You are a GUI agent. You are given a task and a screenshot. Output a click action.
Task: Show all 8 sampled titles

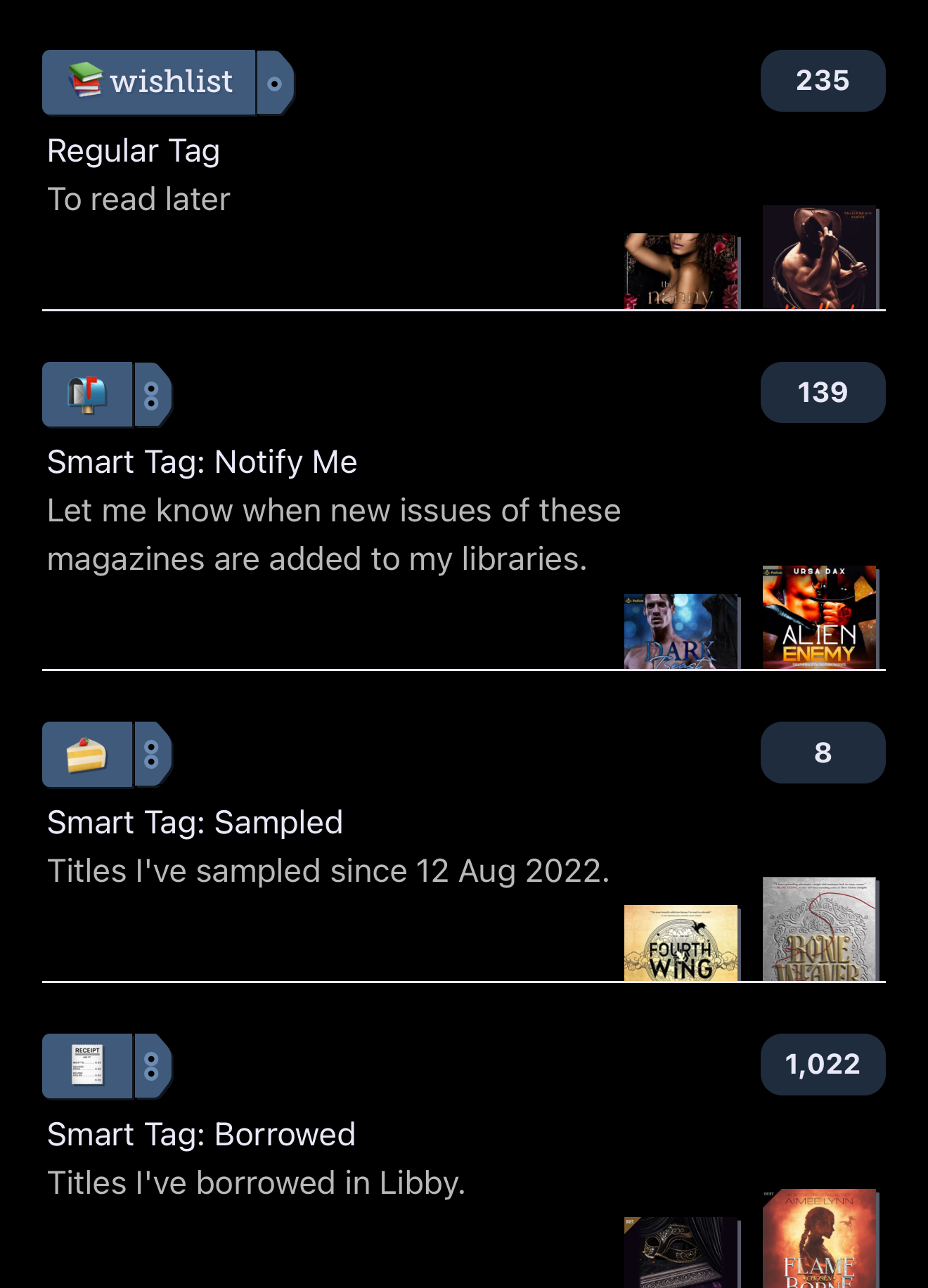tap(823, 753)
